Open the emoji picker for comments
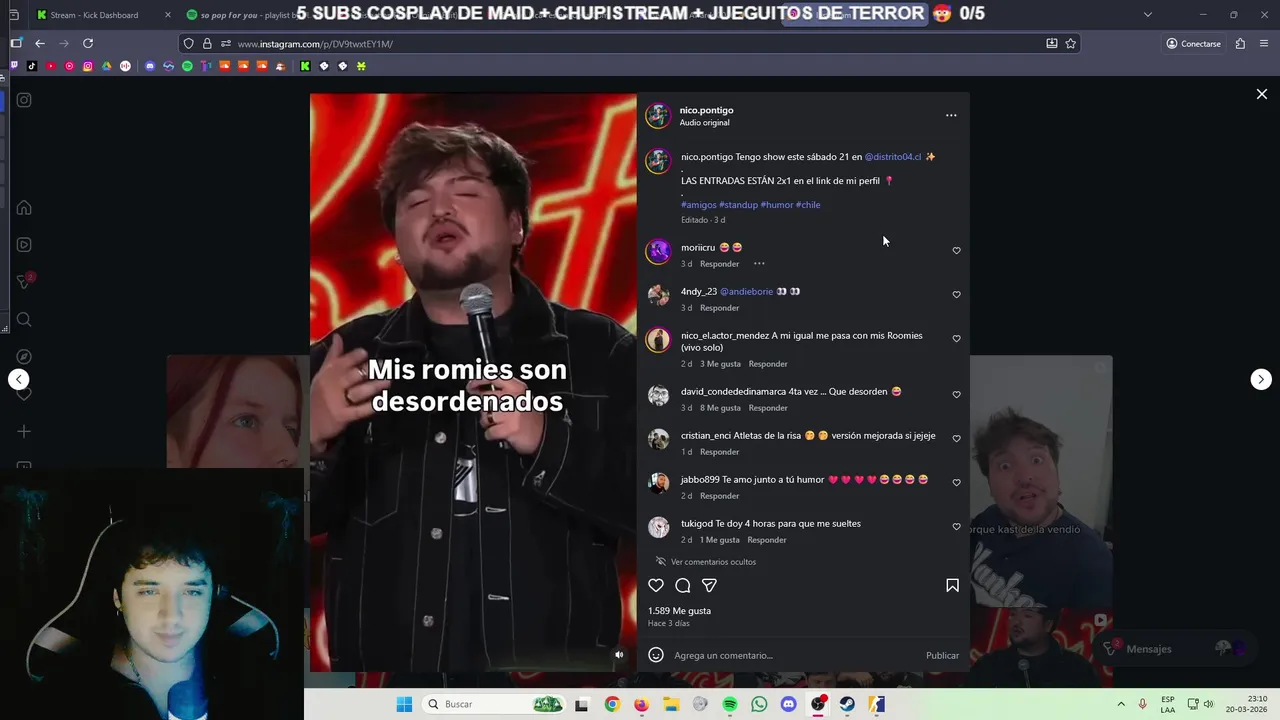Screen dimensions: 1280x720 click(x=656, y=655)
